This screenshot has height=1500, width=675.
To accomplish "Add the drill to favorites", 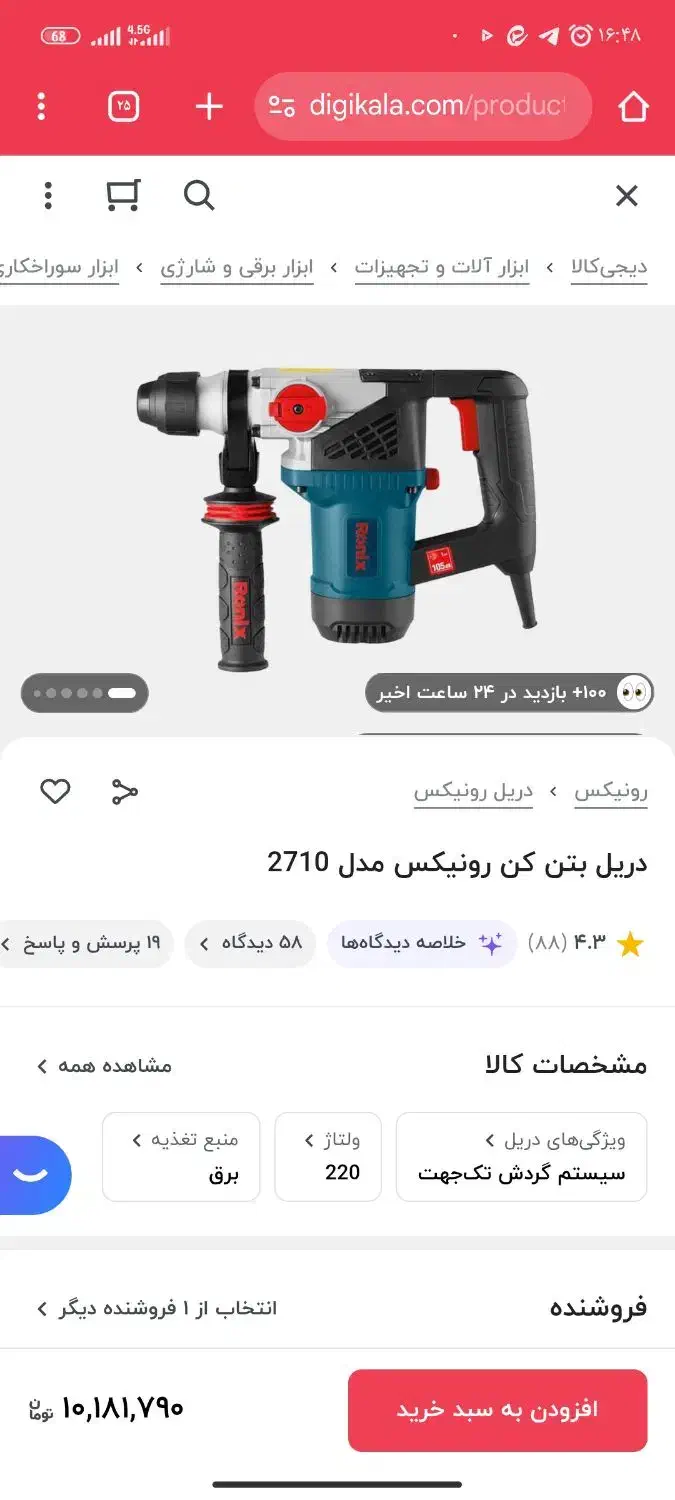I will click(x=55, y=792).
